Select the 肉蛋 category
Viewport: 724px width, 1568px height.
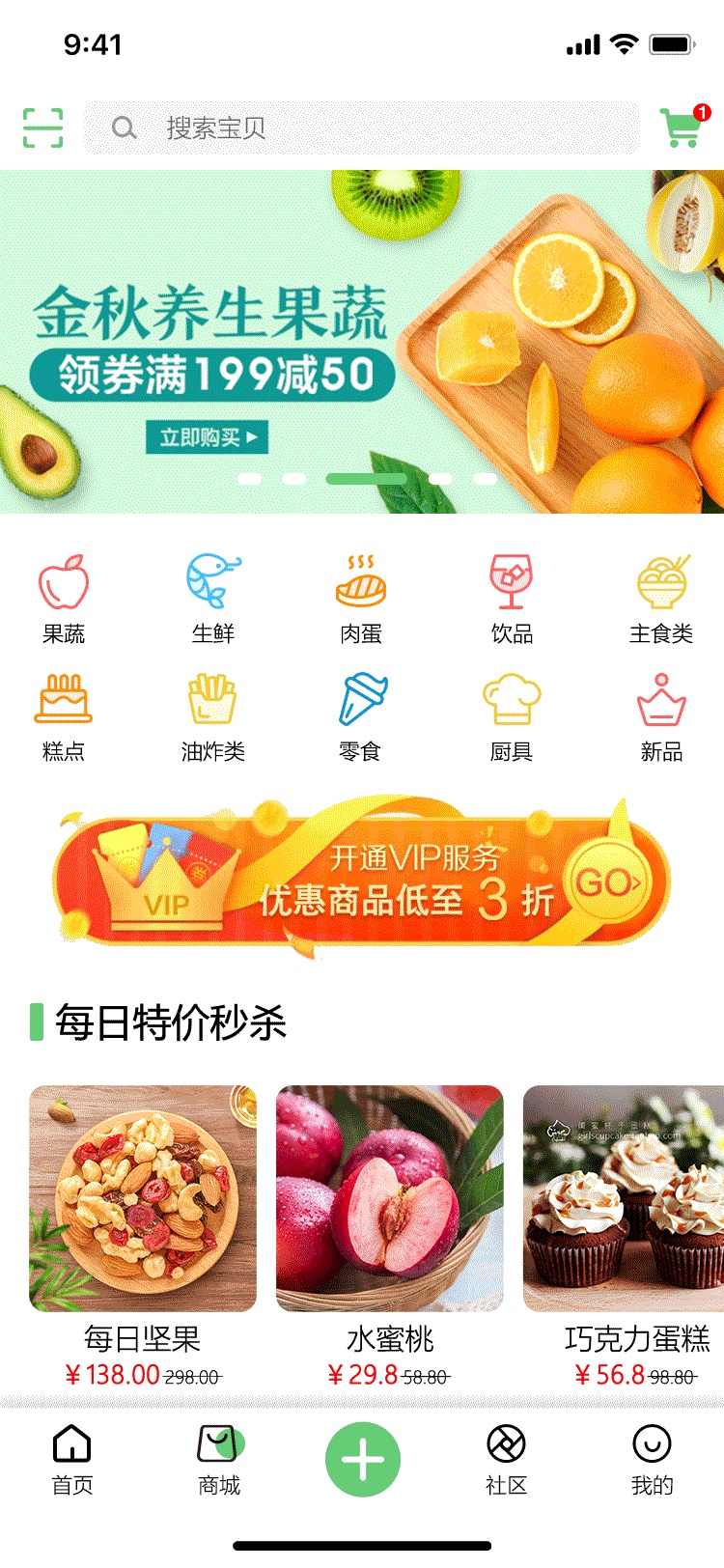pyautogui.click(x=361, y=599)
